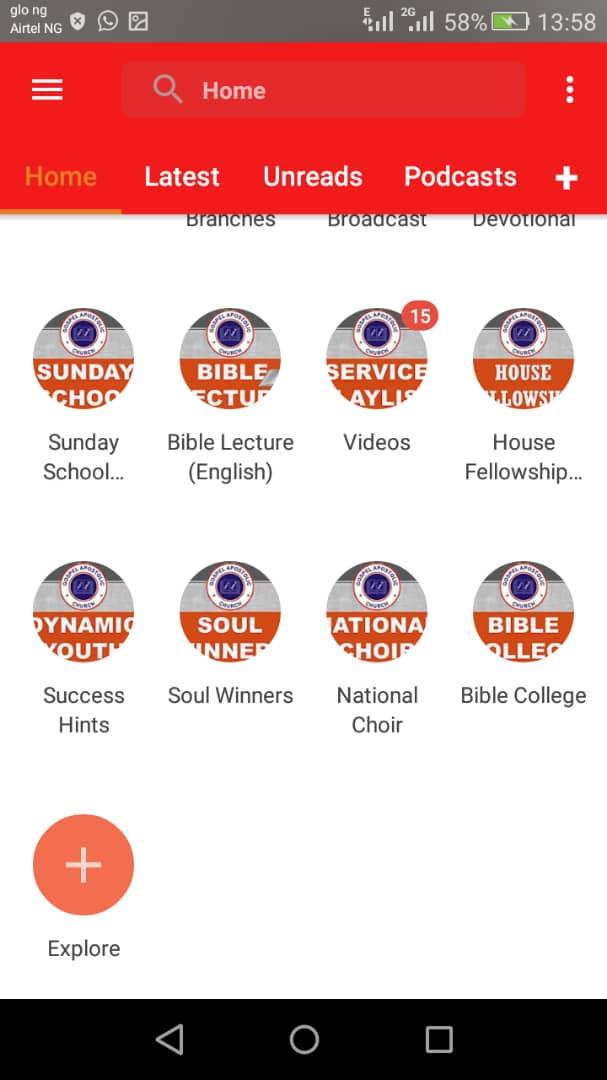Open the three-dot overflow menu
607x1080 pixels.
click(x=569, y=90)
